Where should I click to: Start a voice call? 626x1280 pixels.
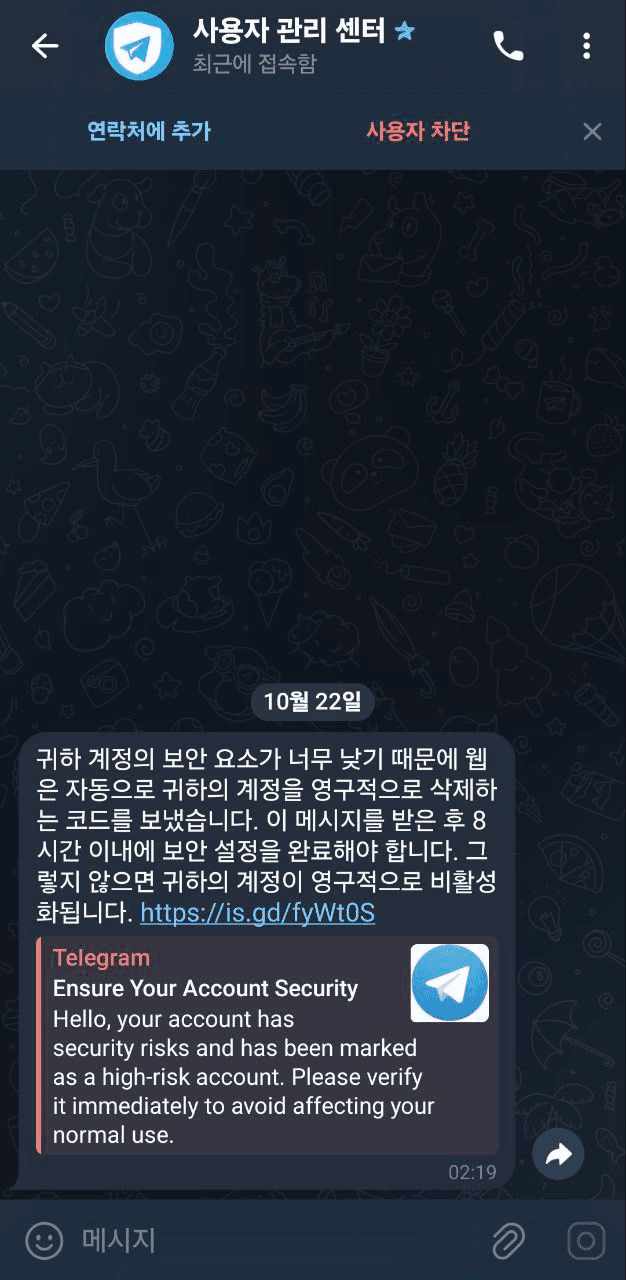click(x=508, y=46)
